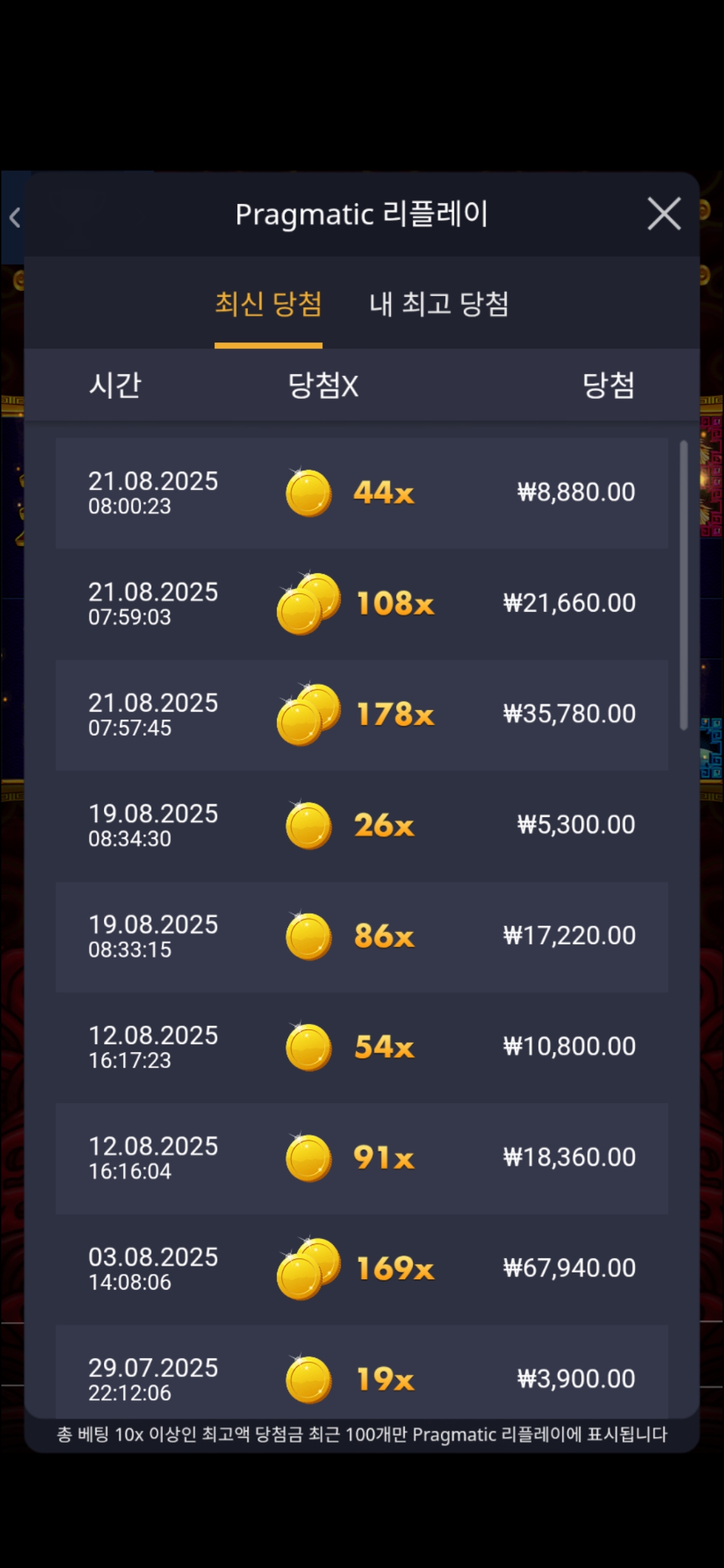Viewport: 724px width, 1568px height.
Task: Play the 178x win replay at 07:57:45
Action: 362,714
